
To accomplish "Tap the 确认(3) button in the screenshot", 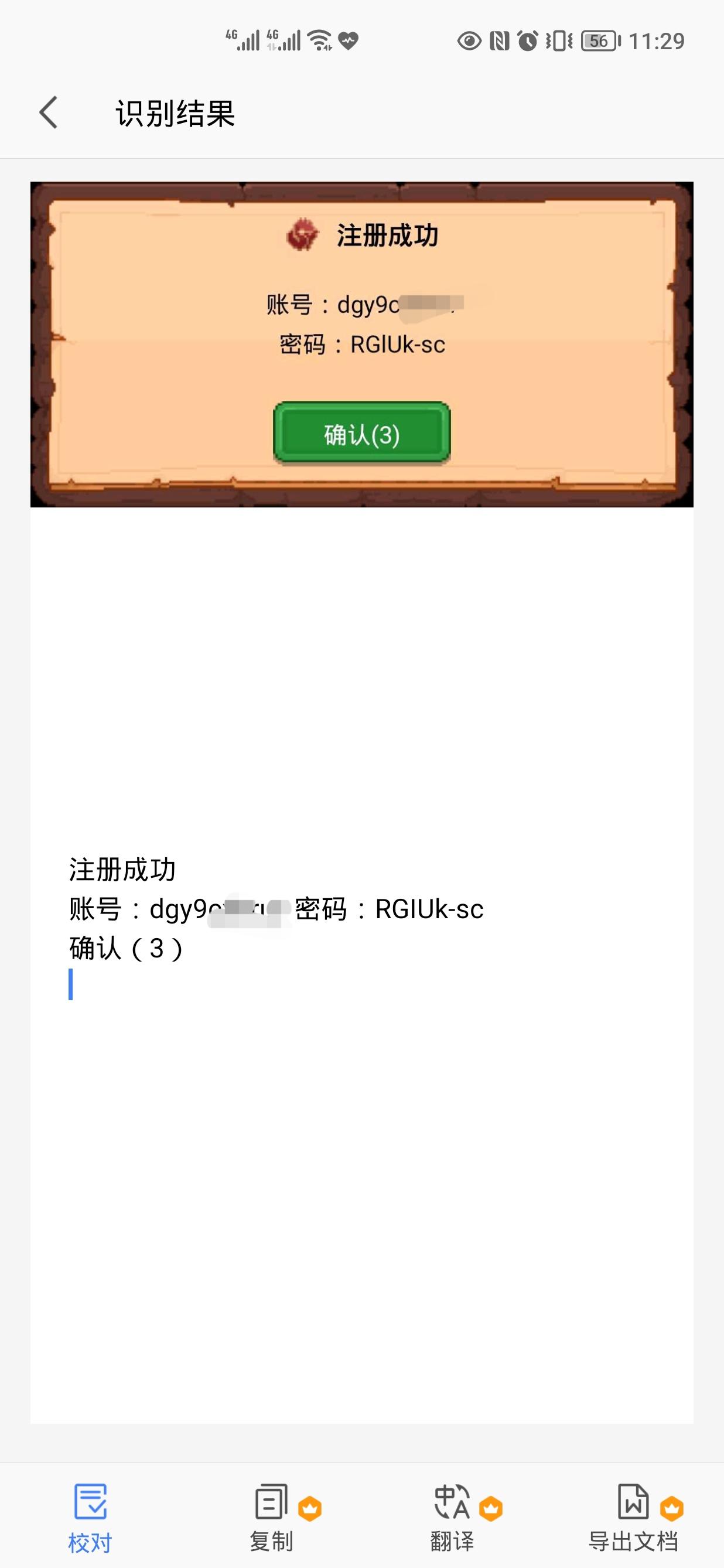I will (361, 434).
